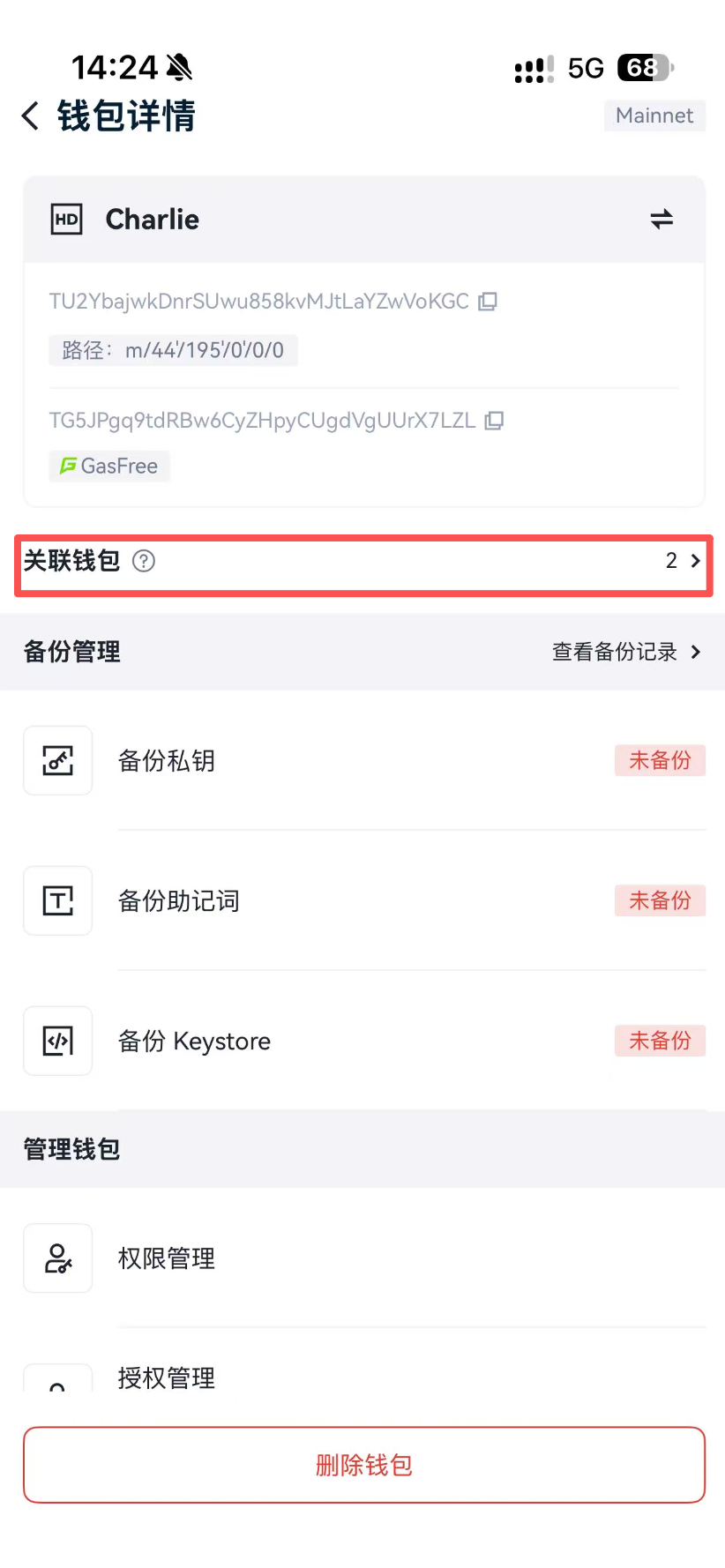The height and width of the screenshot is (1568, 725).
Task: Open the 关联钱包 row
Action: pyautogui.click(x=363, y=561)
